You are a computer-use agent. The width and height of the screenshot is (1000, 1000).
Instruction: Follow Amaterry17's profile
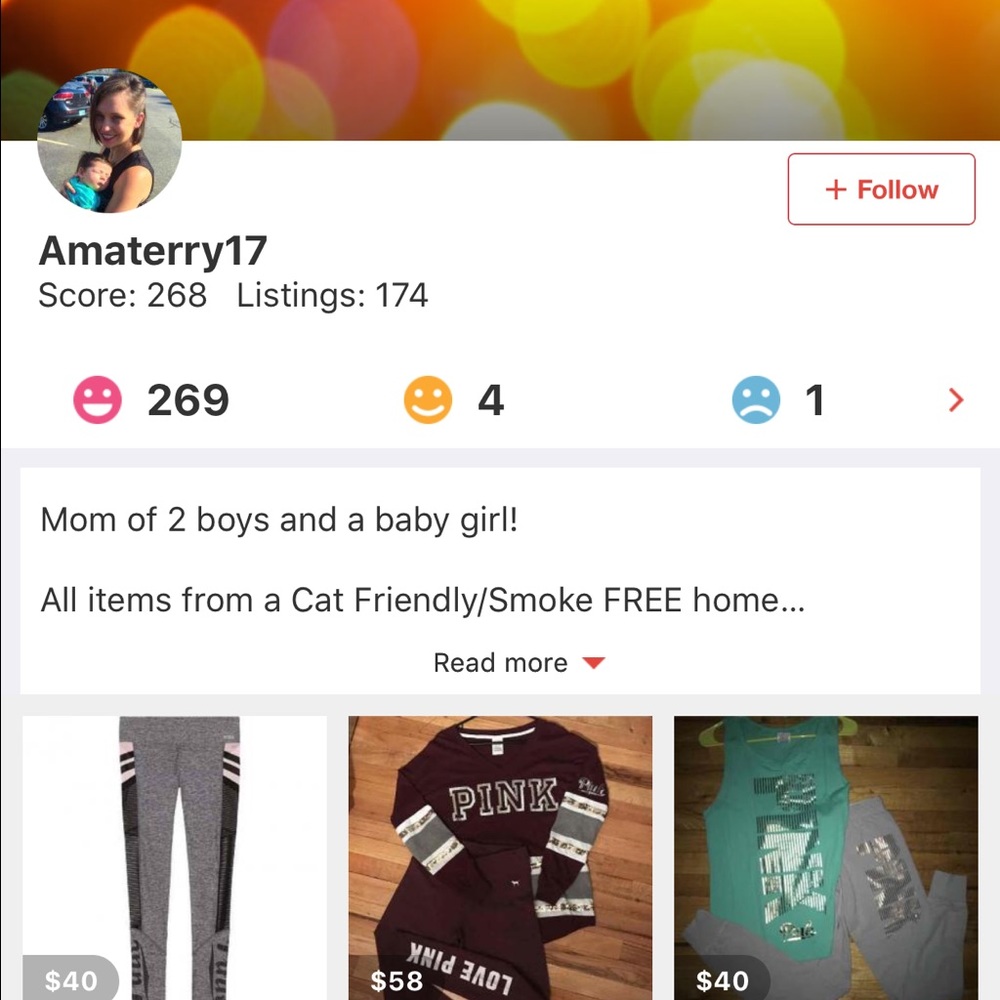881,189
